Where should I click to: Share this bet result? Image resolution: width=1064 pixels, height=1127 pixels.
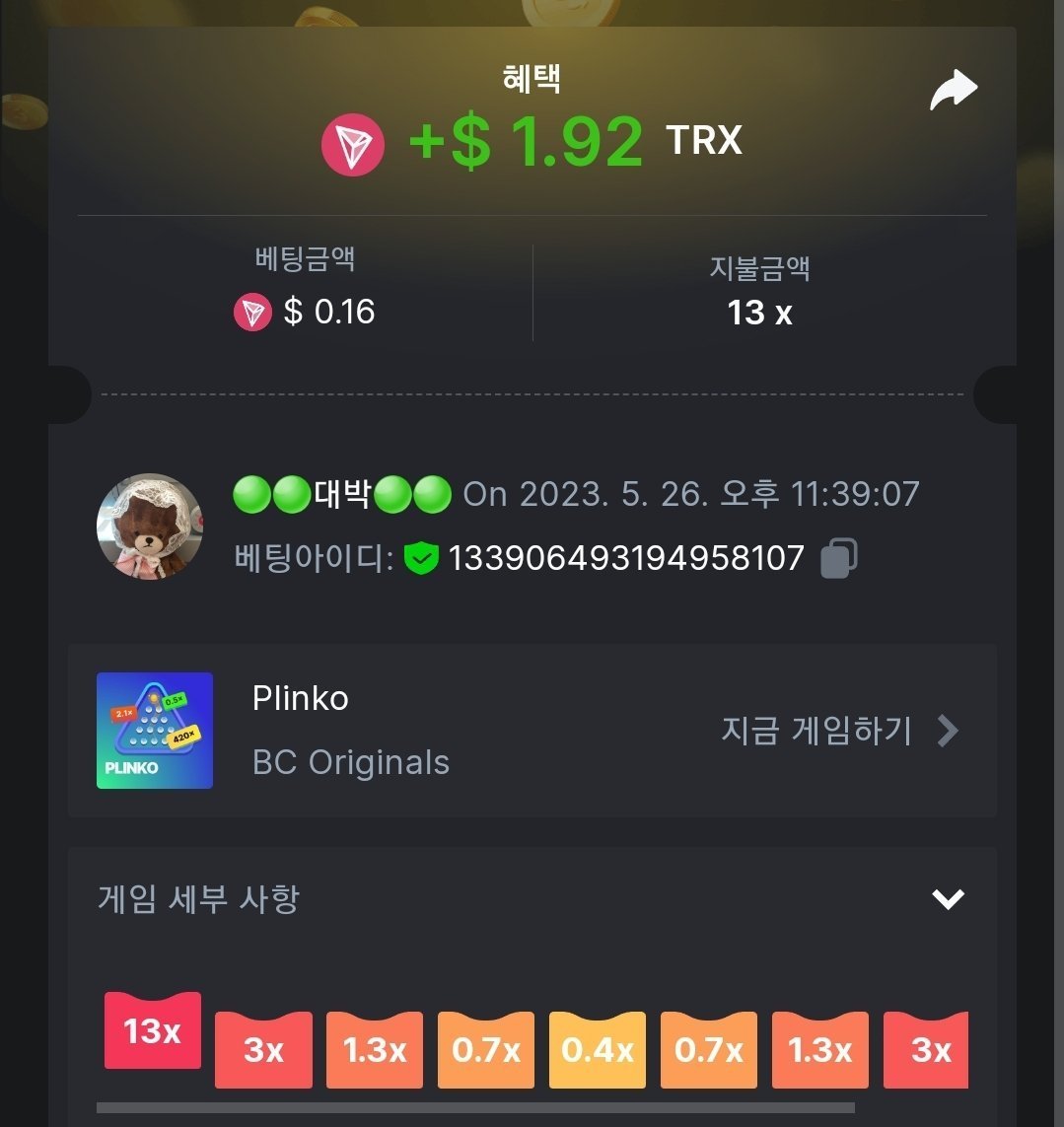[x=953, y=92]
